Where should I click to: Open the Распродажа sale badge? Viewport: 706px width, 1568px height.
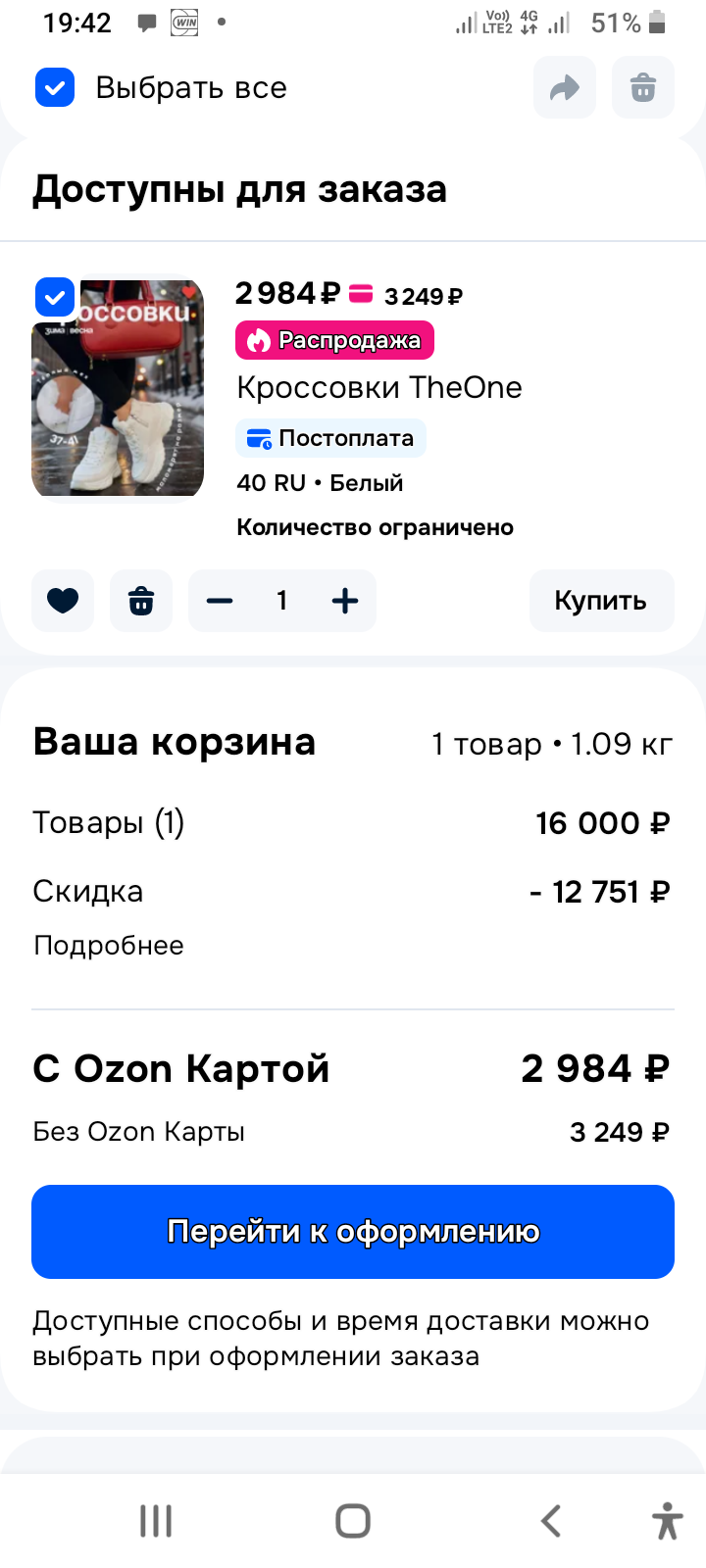tap(333, 340)
